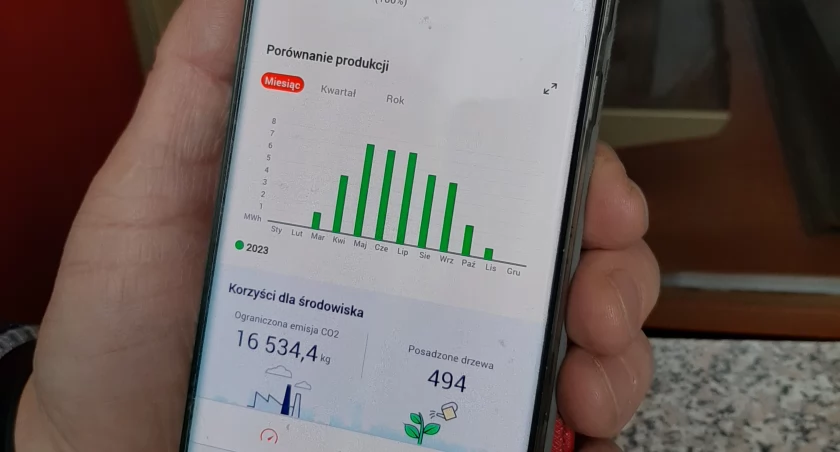The height and width of the screenshot is (452, 840).
Task: Switch to the Kwartał tab
Action: (x=338, y=91)
